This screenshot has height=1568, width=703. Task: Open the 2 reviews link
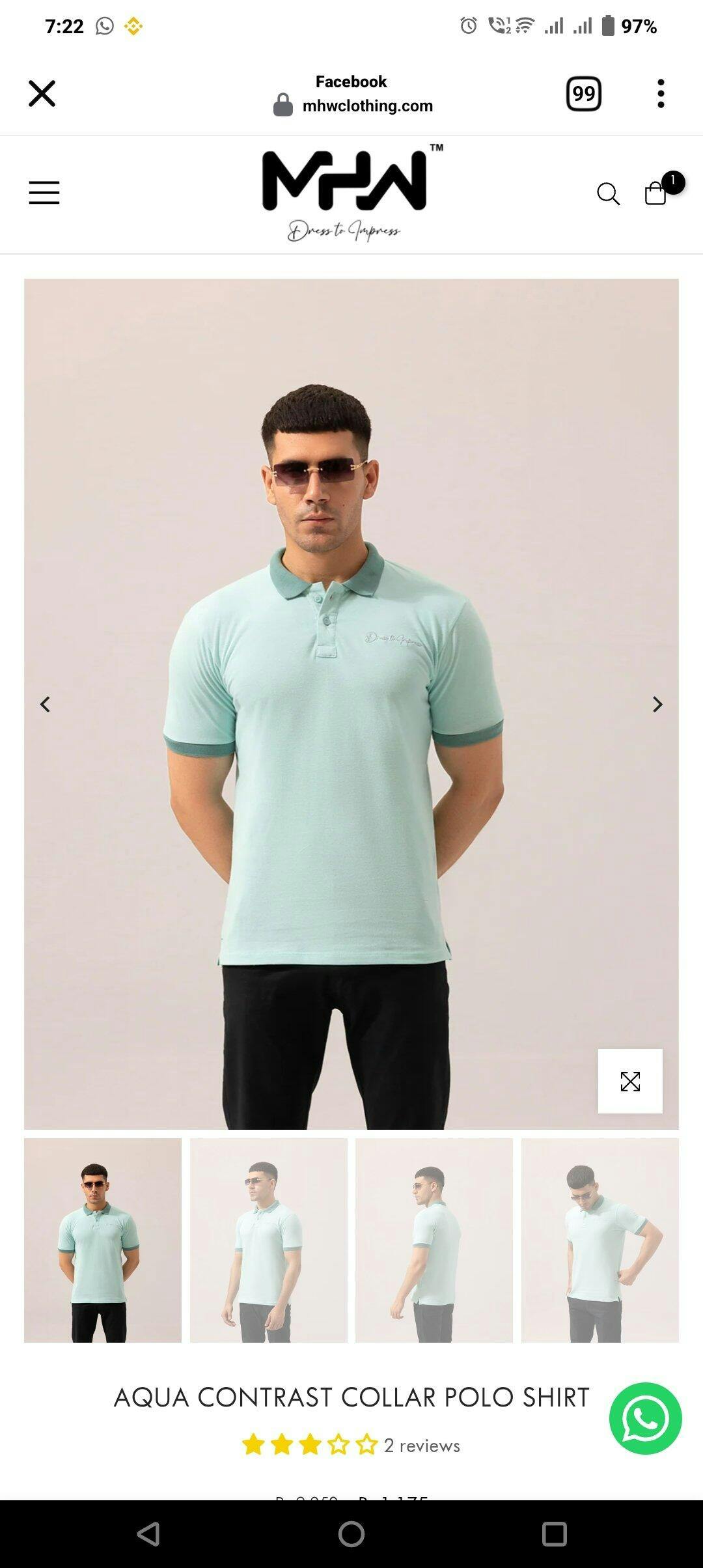pos(422,1445)
